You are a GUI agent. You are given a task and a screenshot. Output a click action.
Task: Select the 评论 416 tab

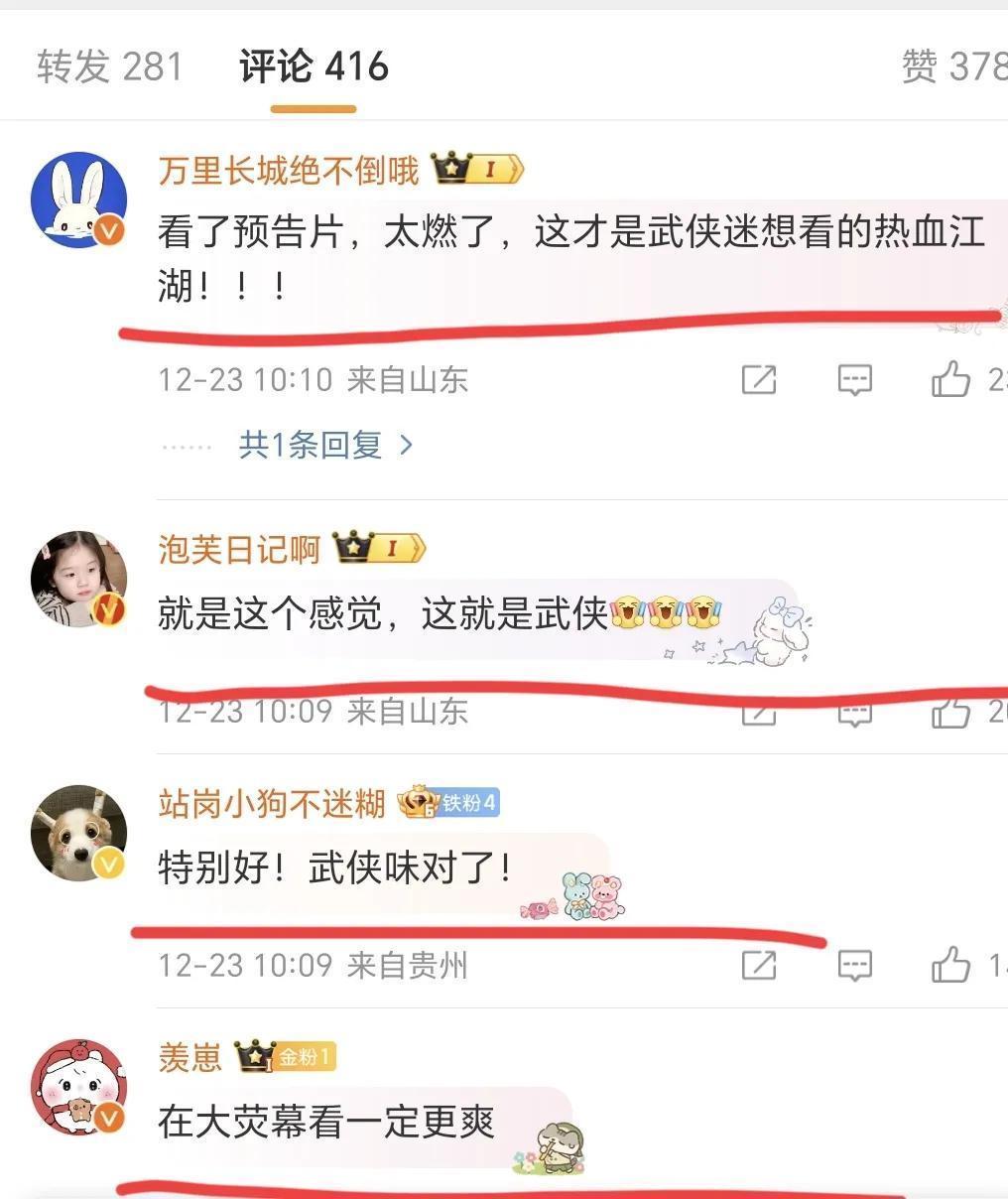(x=314, y=67)
